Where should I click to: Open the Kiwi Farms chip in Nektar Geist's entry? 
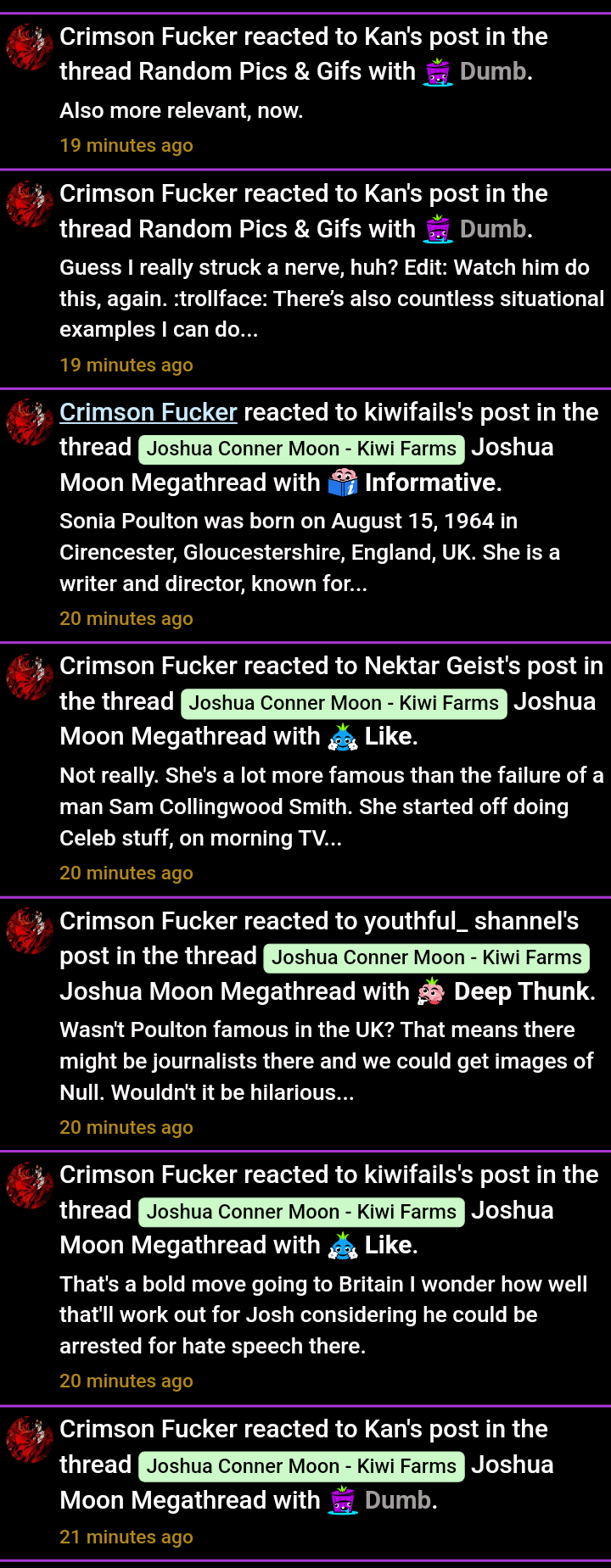pyautogui.click(x=344, y=703)
